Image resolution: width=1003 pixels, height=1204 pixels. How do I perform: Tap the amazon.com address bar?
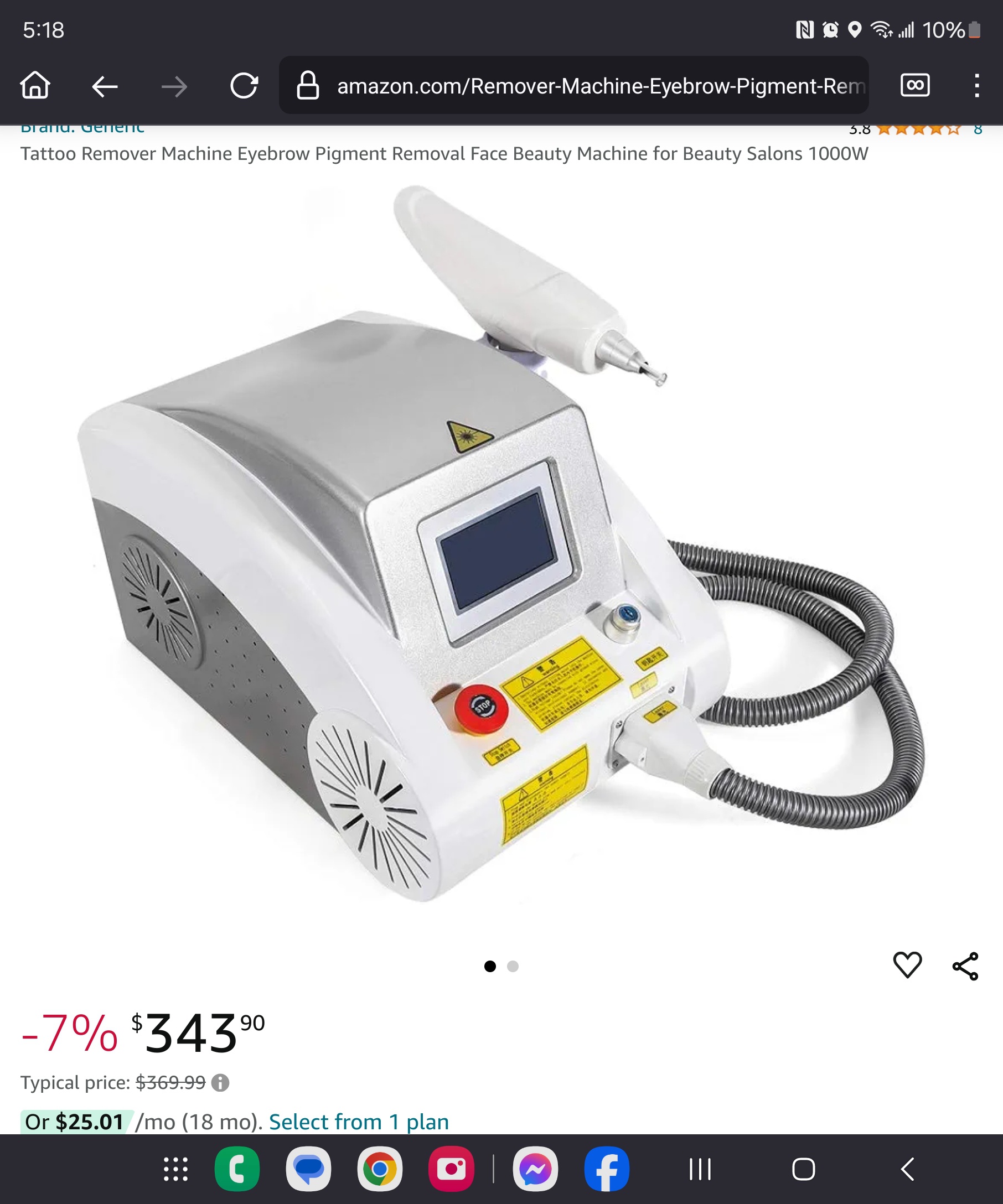(x=573, y=86)
